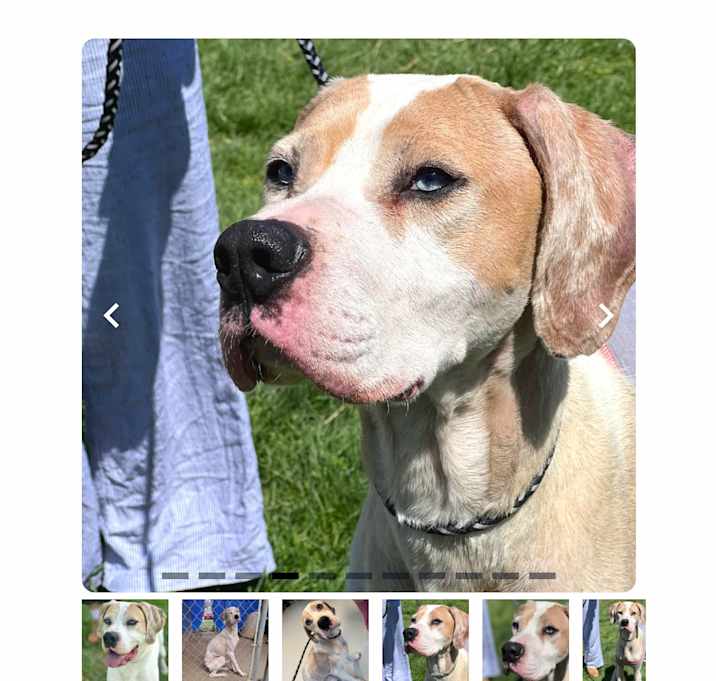Screen dimensions: 716x681
Task: Advance to the next photo
Action: coord(605,316)
